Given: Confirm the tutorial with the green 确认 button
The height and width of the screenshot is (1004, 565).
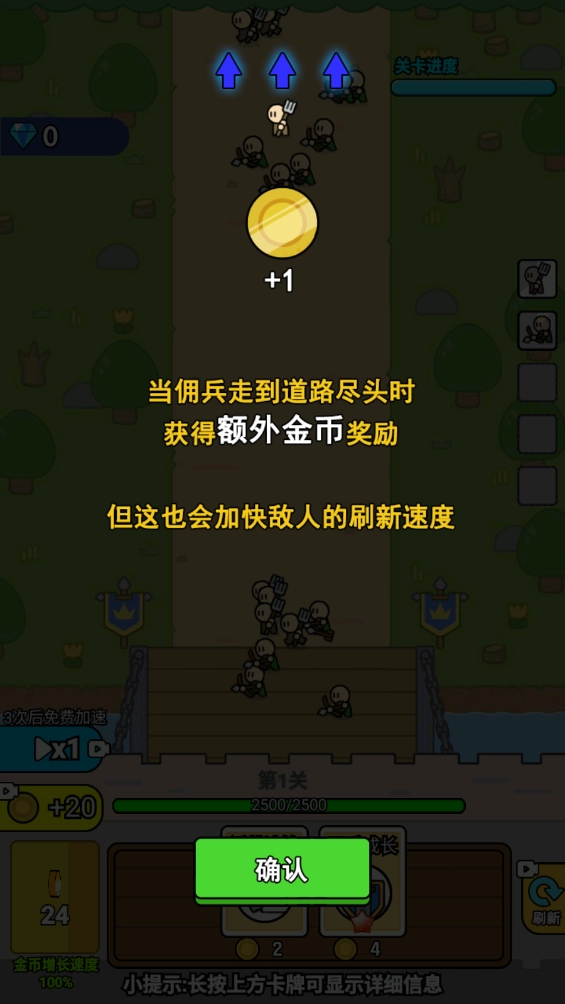Looking at the screenshot, I should point(282,870).
